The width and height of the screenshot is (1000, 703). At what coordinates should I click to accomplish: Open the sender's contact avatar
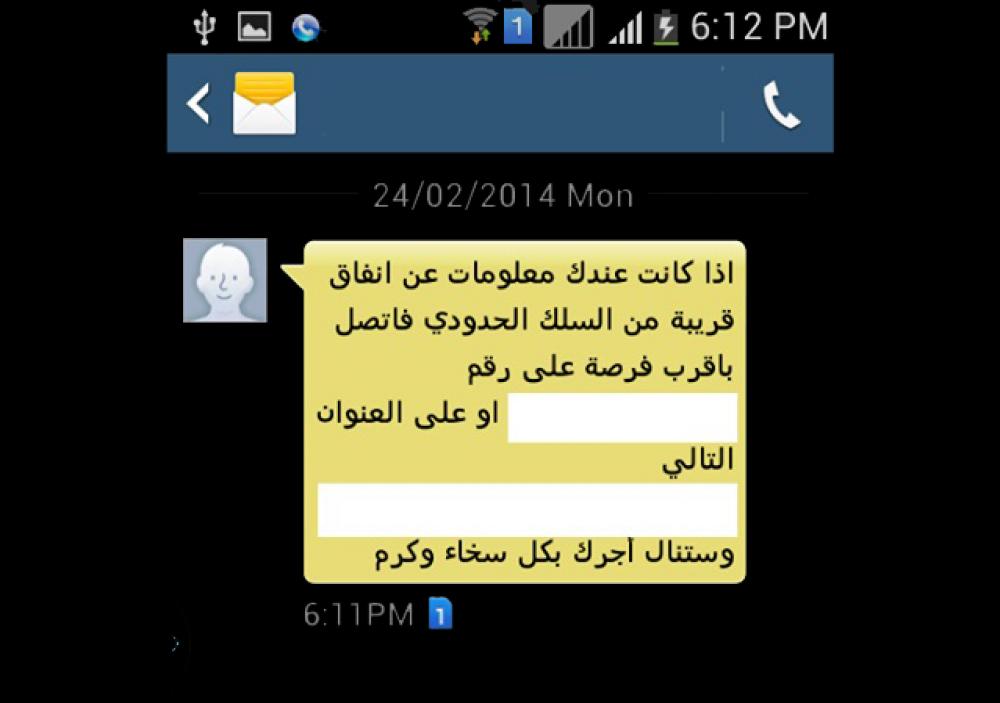click(x=225, y=280)
